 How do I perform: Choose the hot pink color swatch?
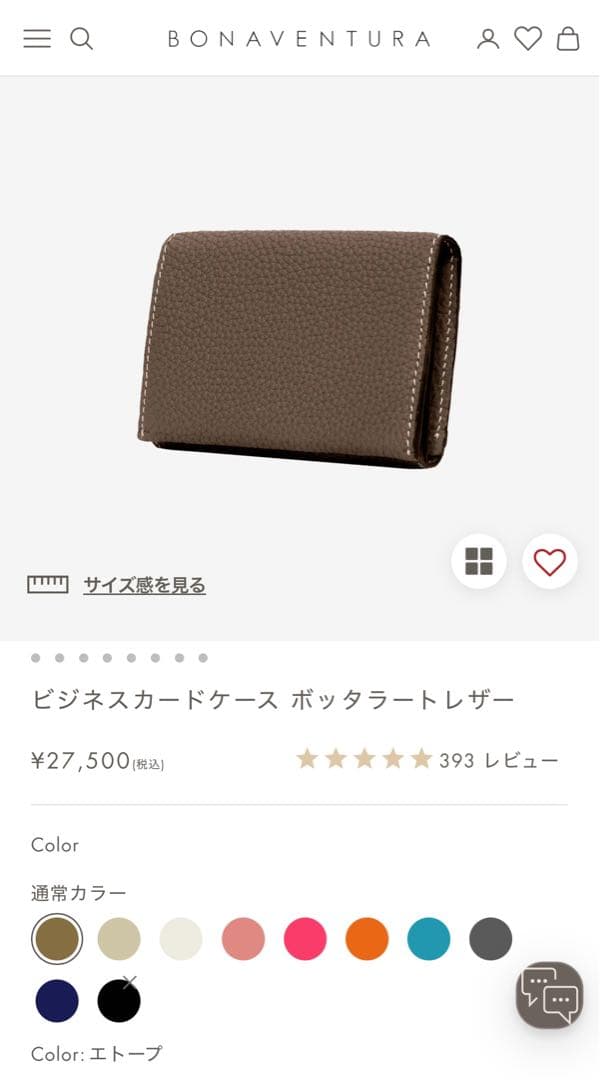pos(305,939)
